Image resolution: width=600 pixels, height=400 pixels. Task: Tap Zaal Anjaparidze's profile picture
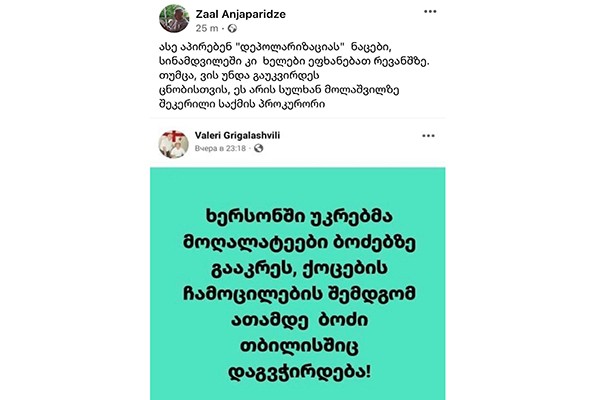click(x=173, y=21)
